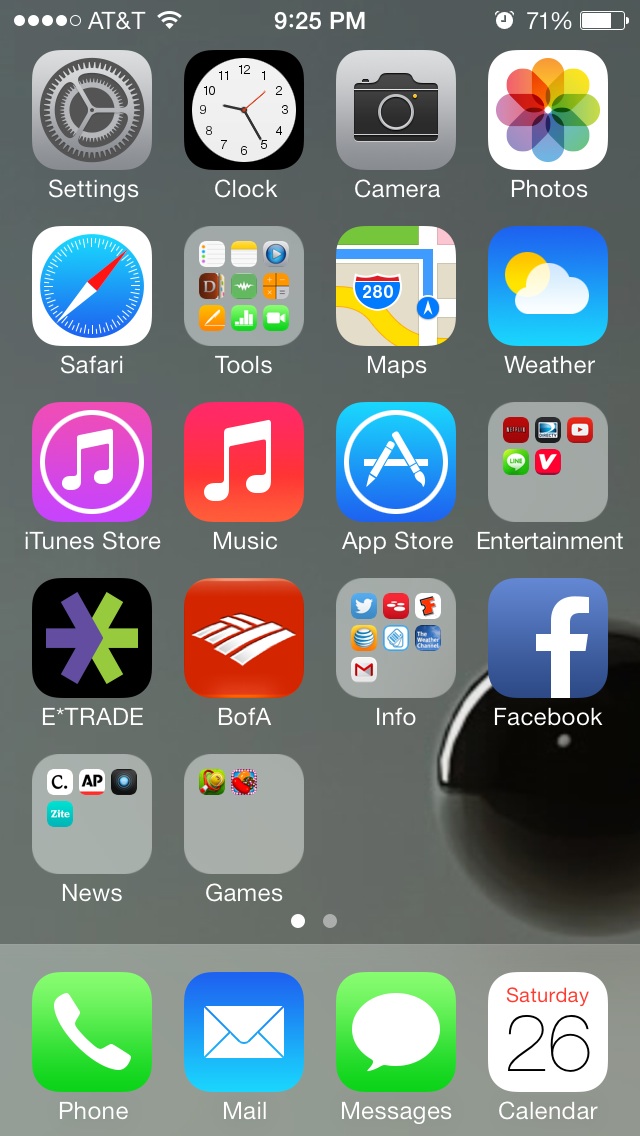Launch the Clock app

(x=244, y=110)
